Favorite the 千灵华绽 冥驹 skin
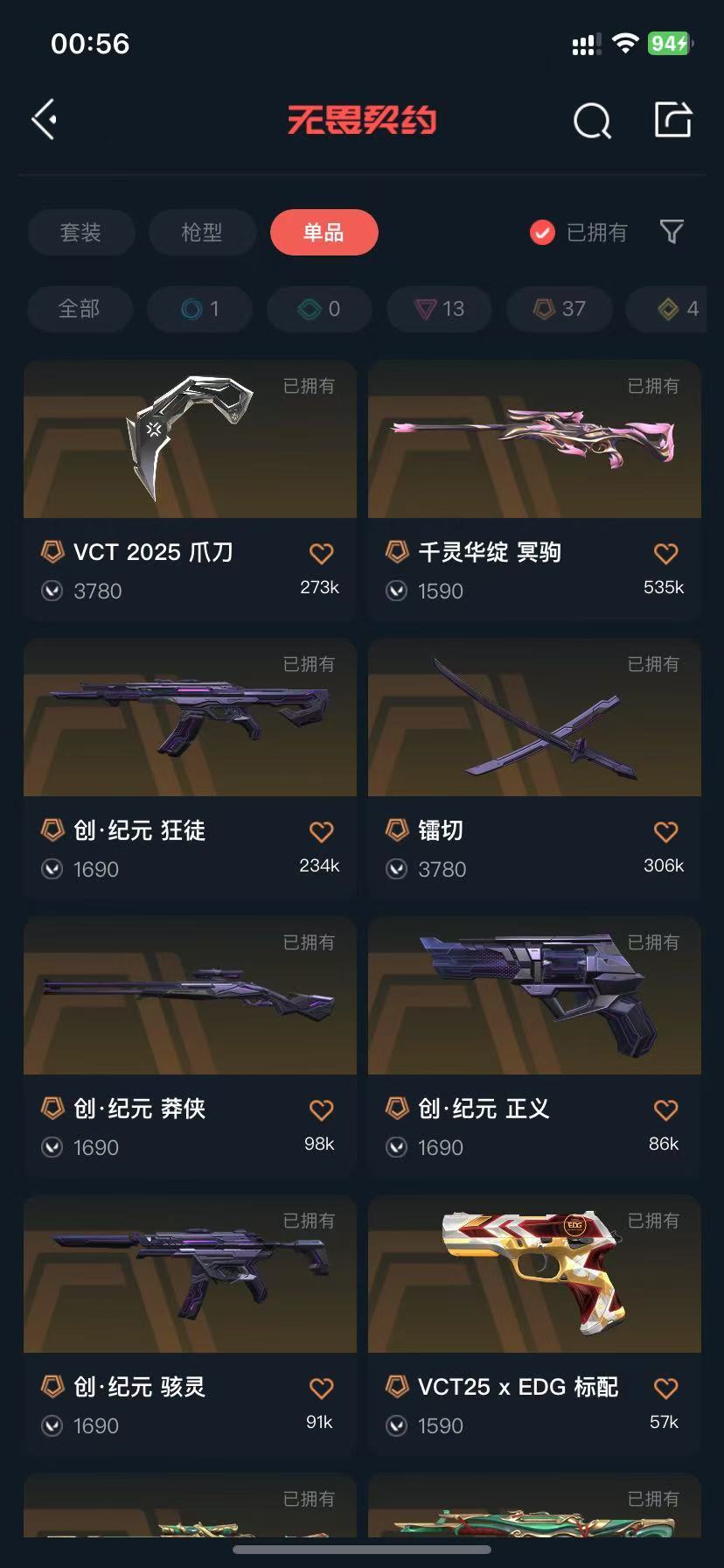This screenshot has height=1568, width=724. click(x=665, y=553)
